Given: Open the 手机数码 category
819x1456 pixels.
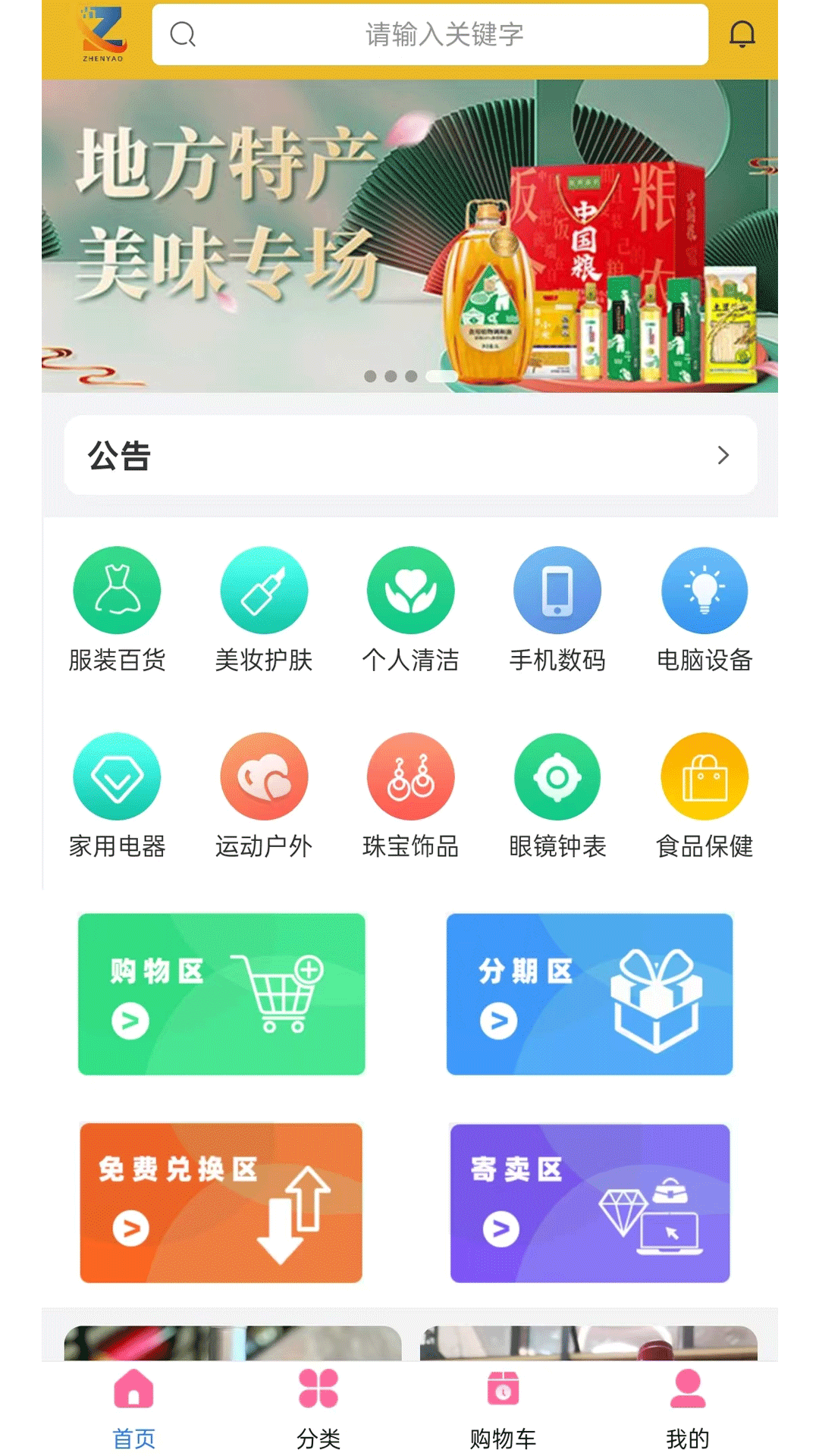Looking at the screenshot, I should 557,608.
